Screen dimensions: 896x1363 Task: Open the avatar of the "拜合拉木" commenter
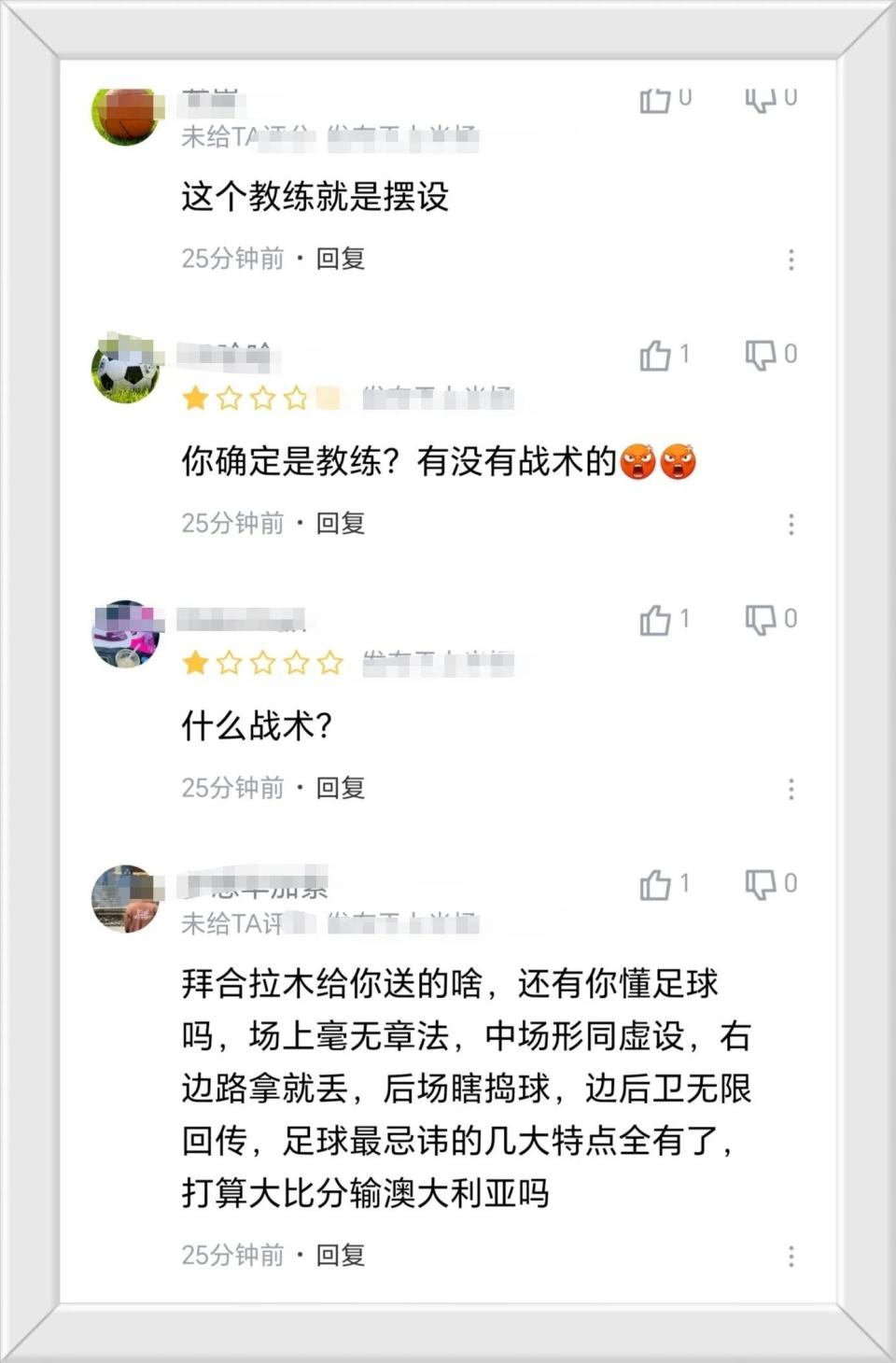(125, 899)
